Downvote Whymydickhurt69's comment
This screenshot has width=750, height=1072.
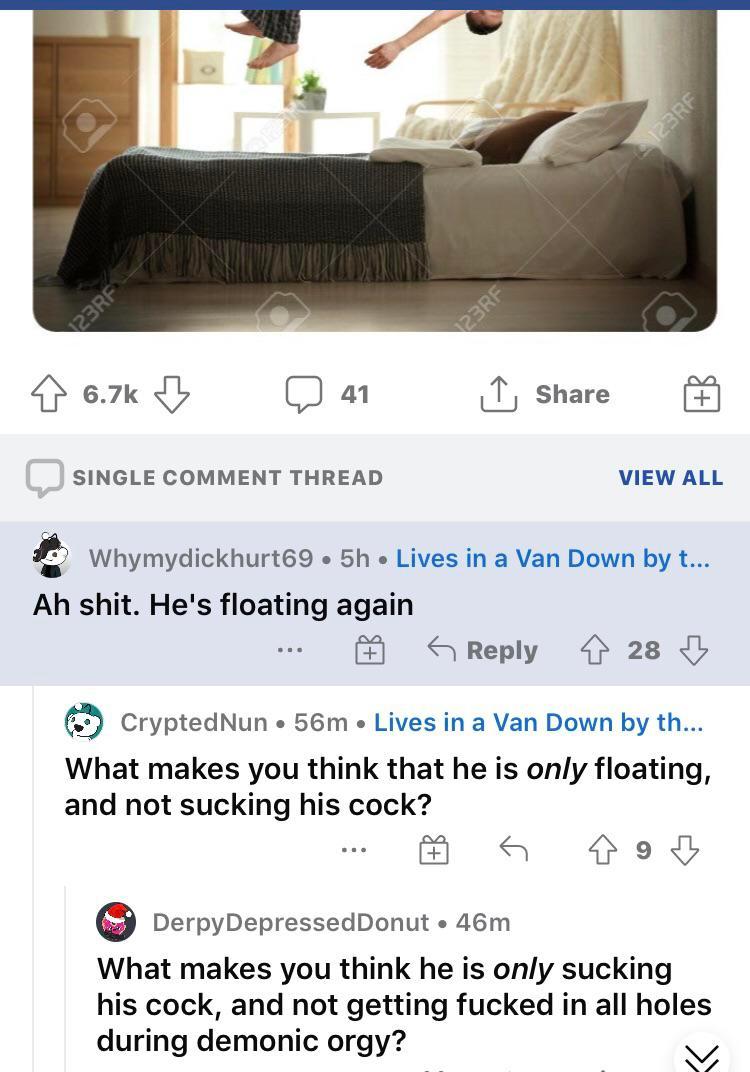693,651
